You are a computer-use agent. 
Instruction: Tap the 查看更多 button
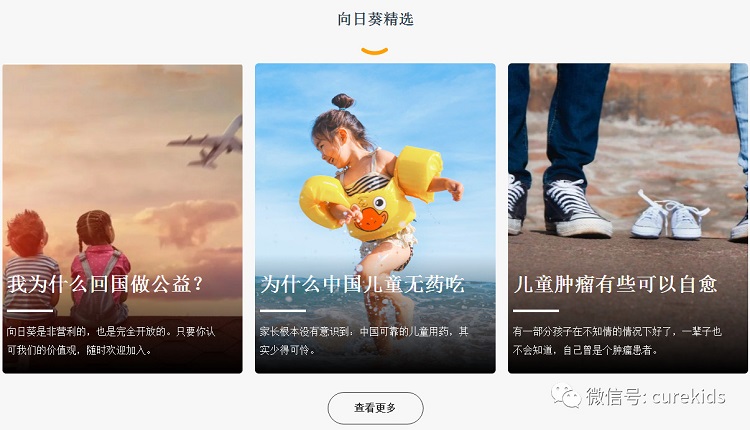coord(375,408)
